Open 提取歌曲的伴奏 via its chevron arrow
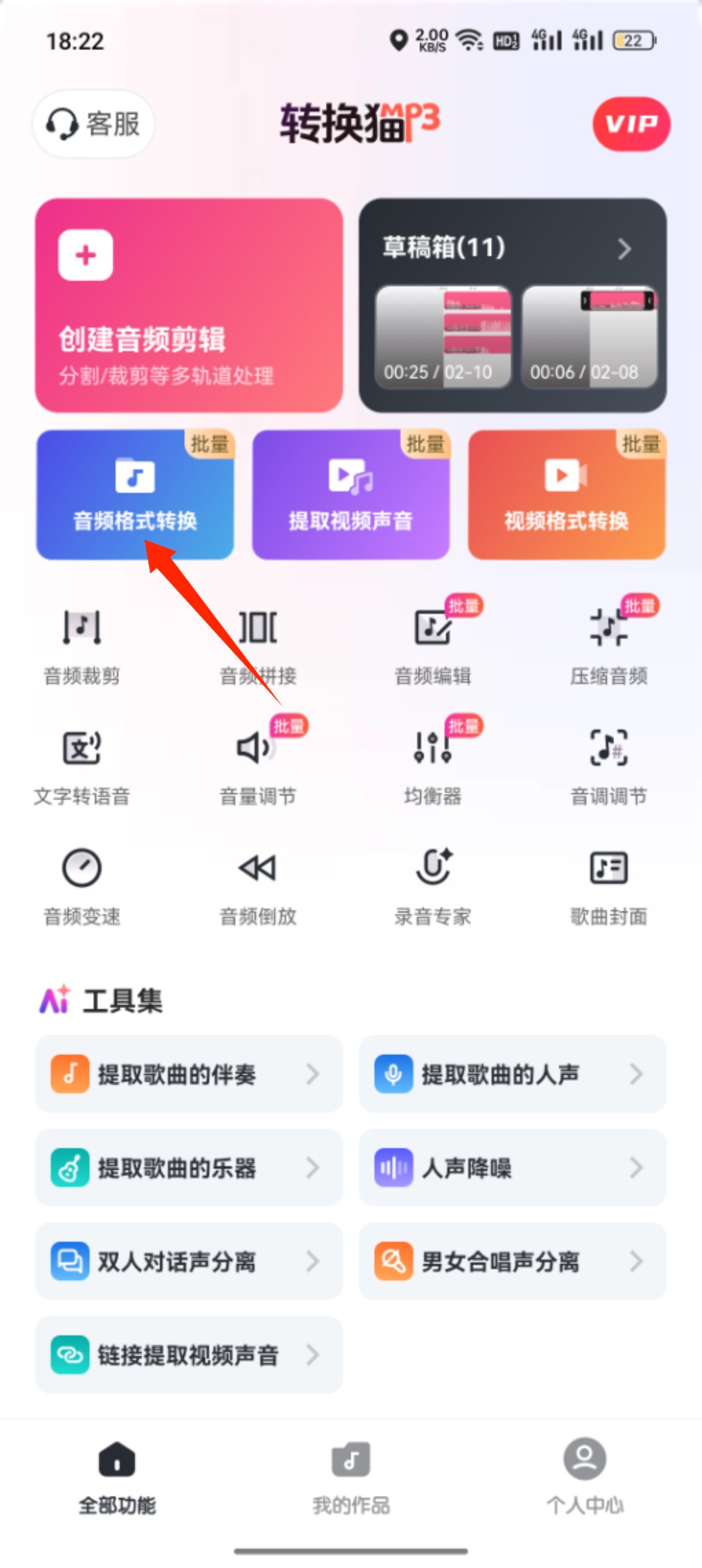Screen dimensions: 702x1568 314,1074
